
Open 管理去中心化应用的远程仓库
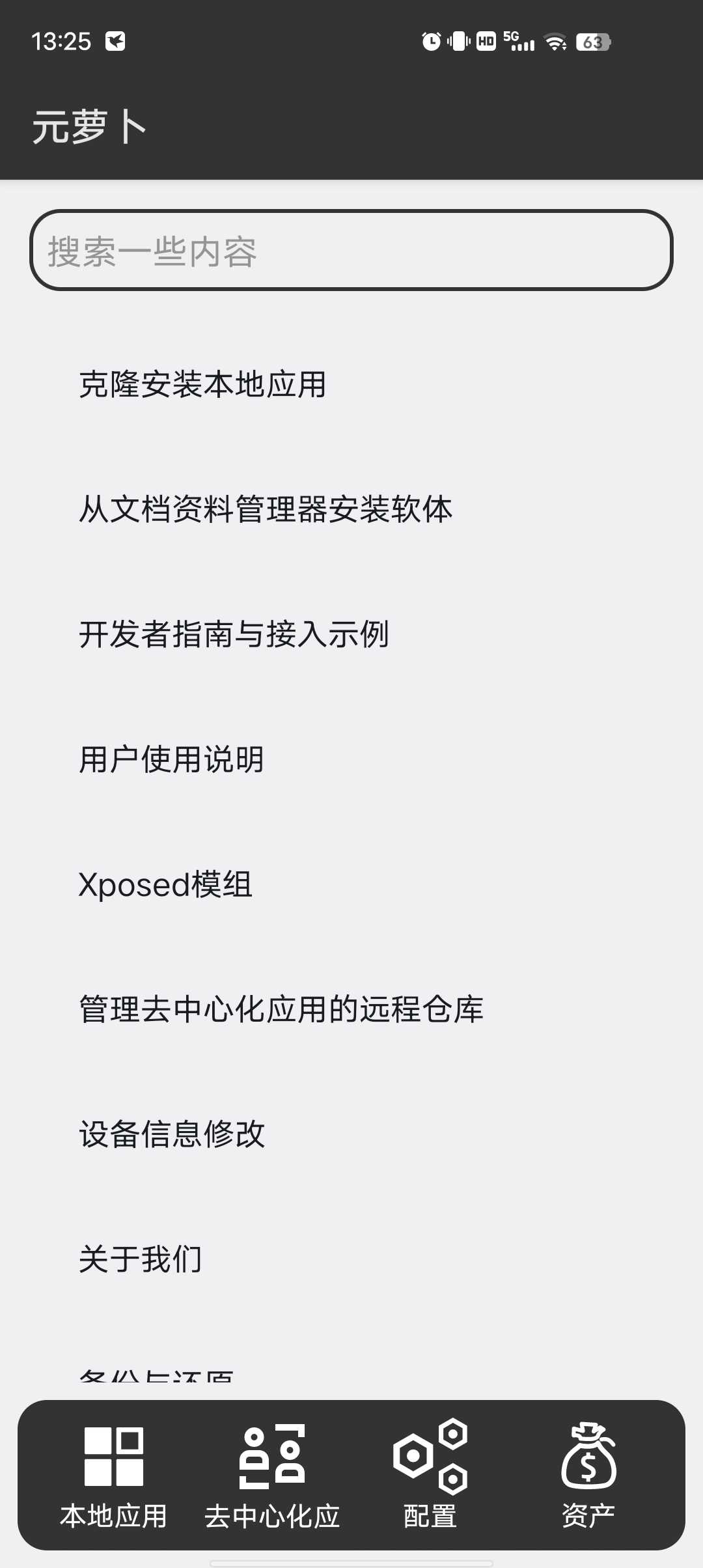click(281, 1009)
